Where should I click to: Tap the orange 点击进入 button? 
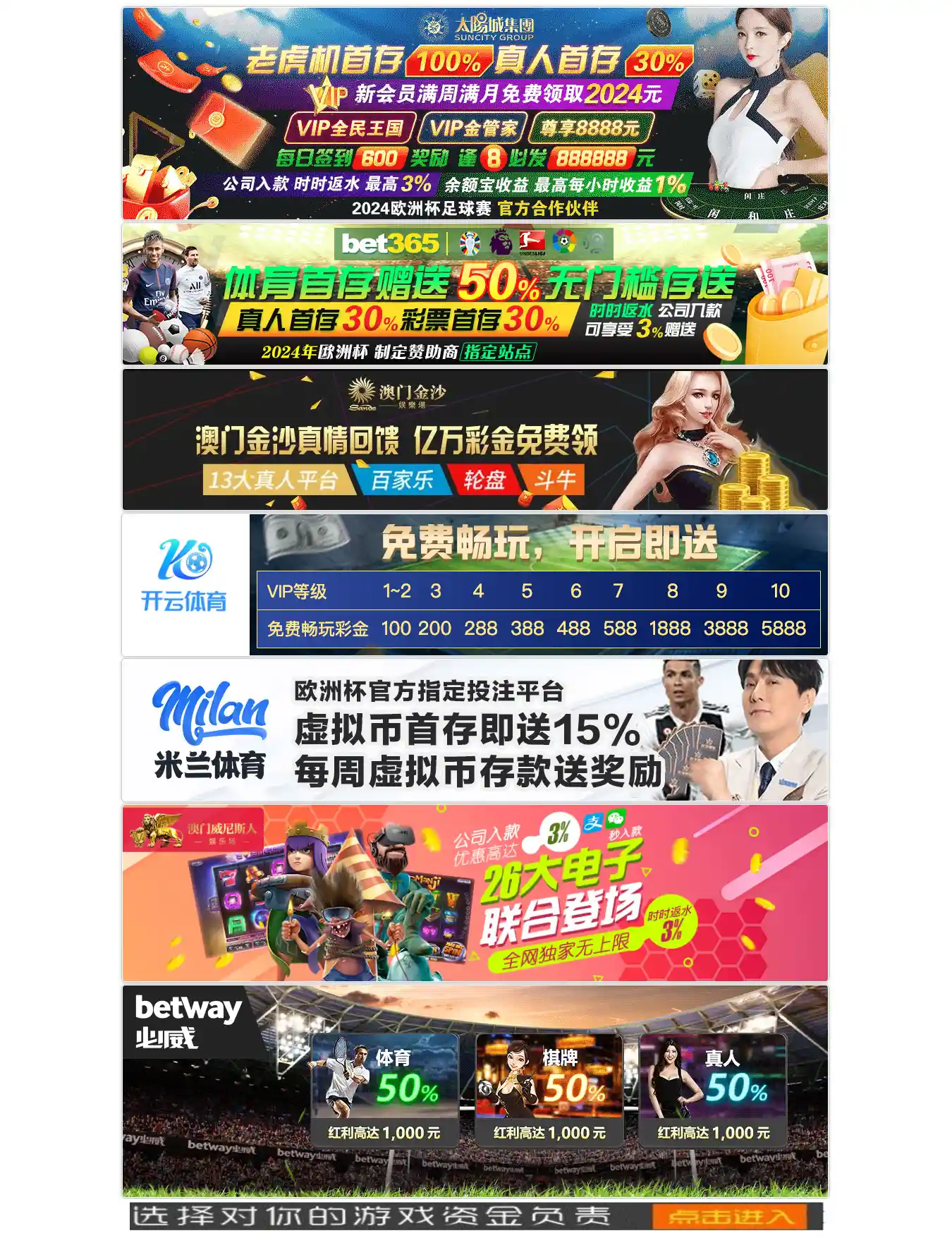pos(730,1217)
